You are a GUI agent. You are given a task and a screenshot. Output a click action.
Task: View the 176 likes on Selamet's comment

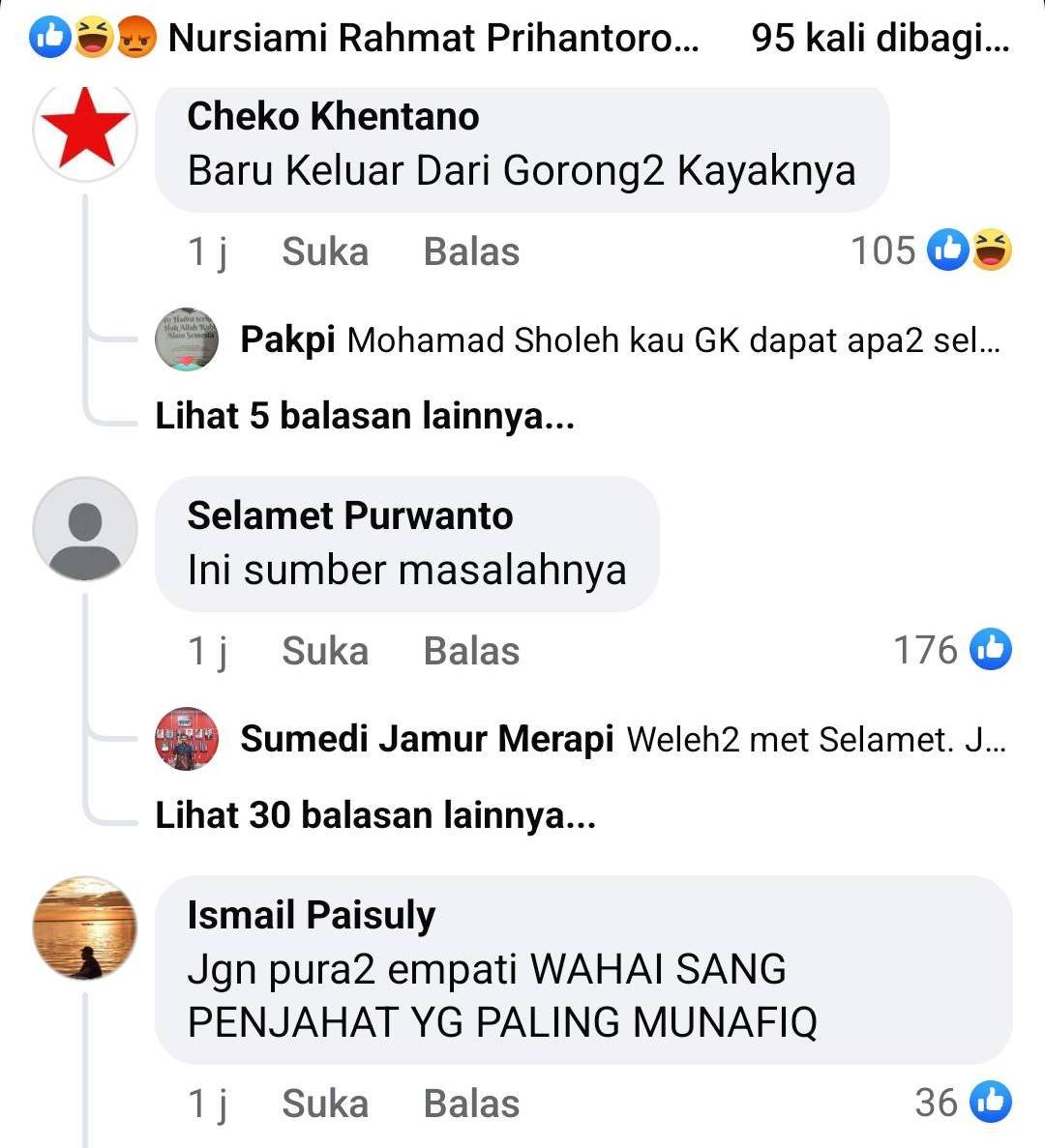(951, 650)
